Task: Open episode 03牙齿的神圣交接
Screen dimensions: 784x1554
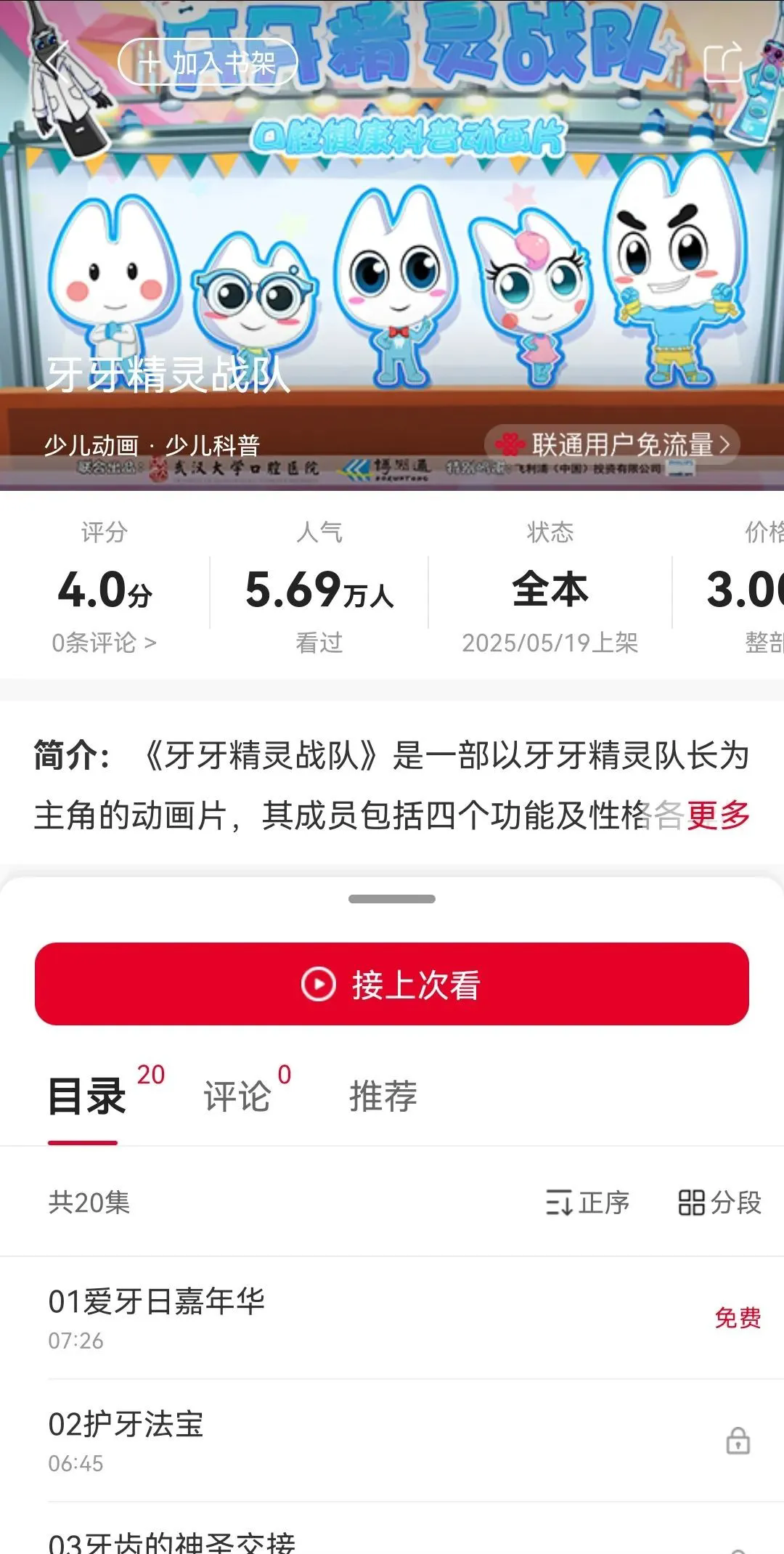Action: click(x=290, y=1541)
